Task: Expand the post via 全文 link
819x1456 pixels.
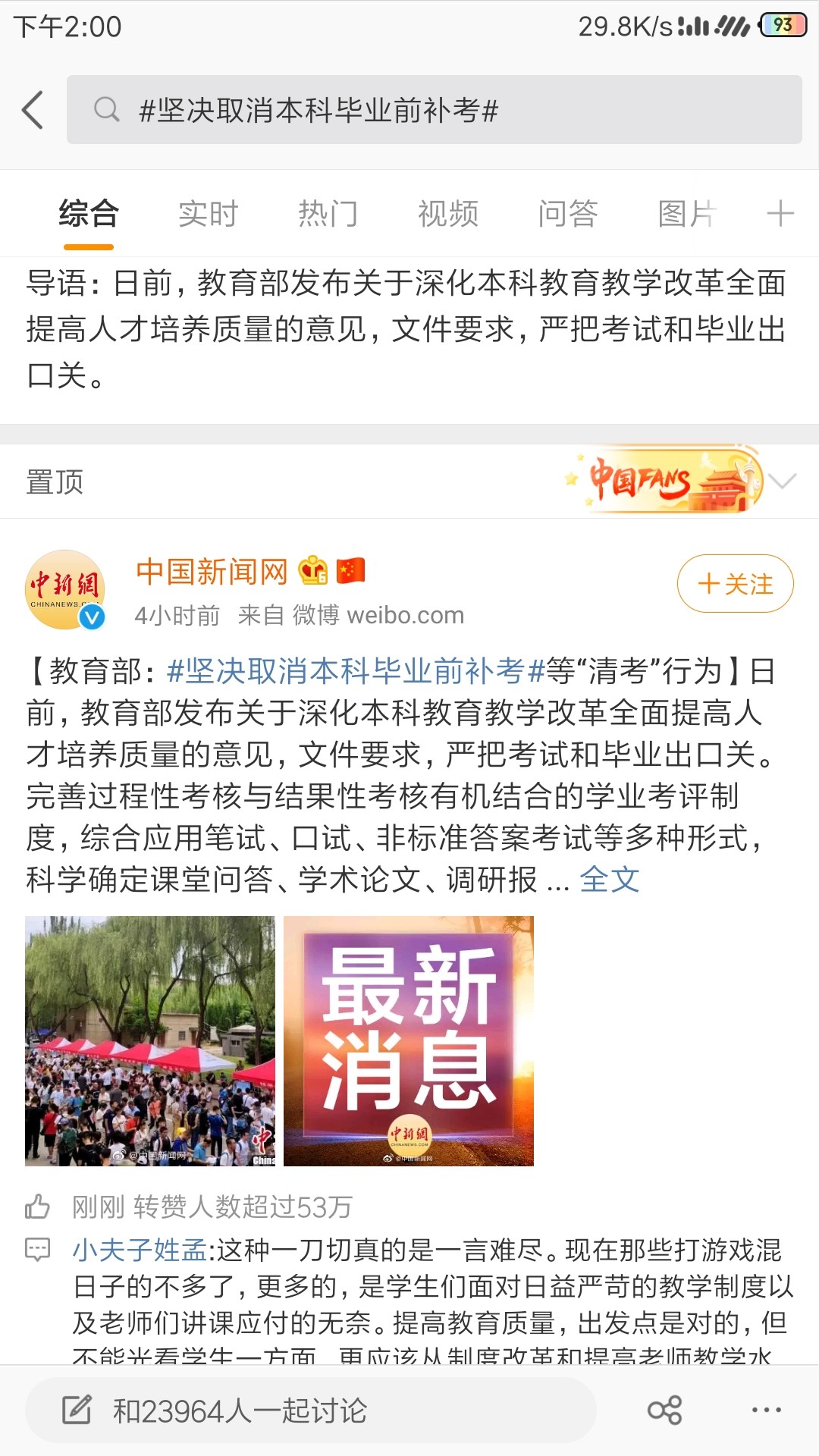Action: coord(609,880)
